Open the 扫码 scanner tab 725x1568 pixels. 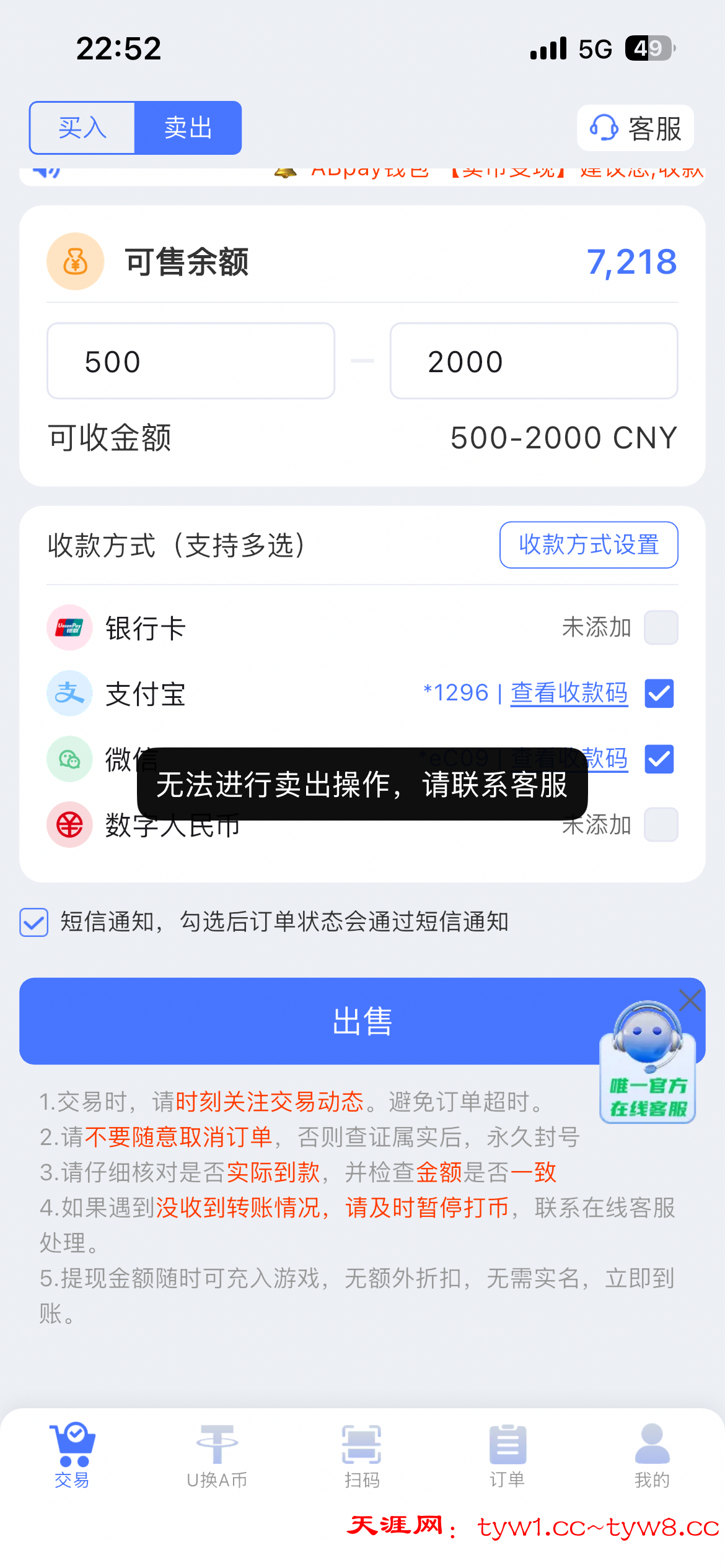click(x=362, y=1455)
